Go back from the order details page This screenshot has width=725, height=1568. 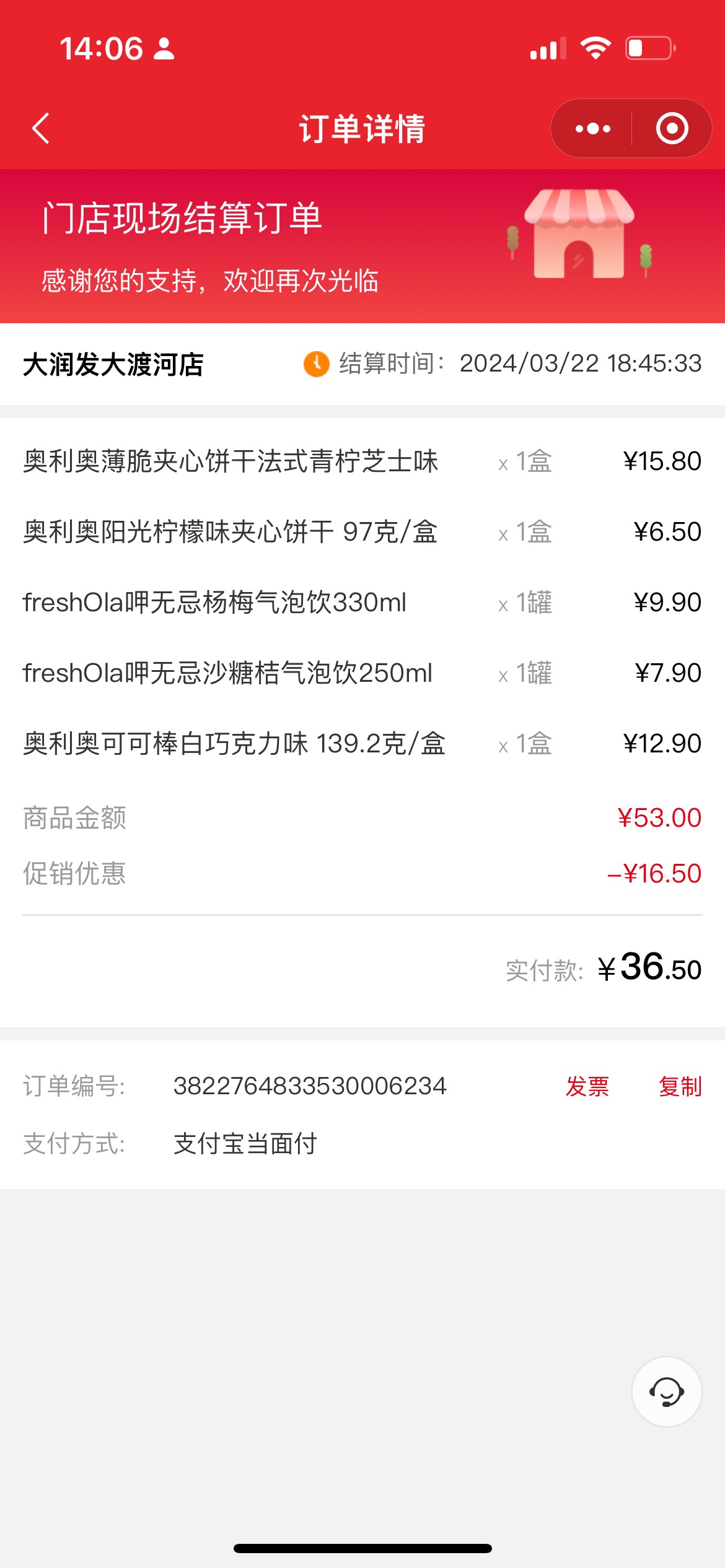click(41, 129)
